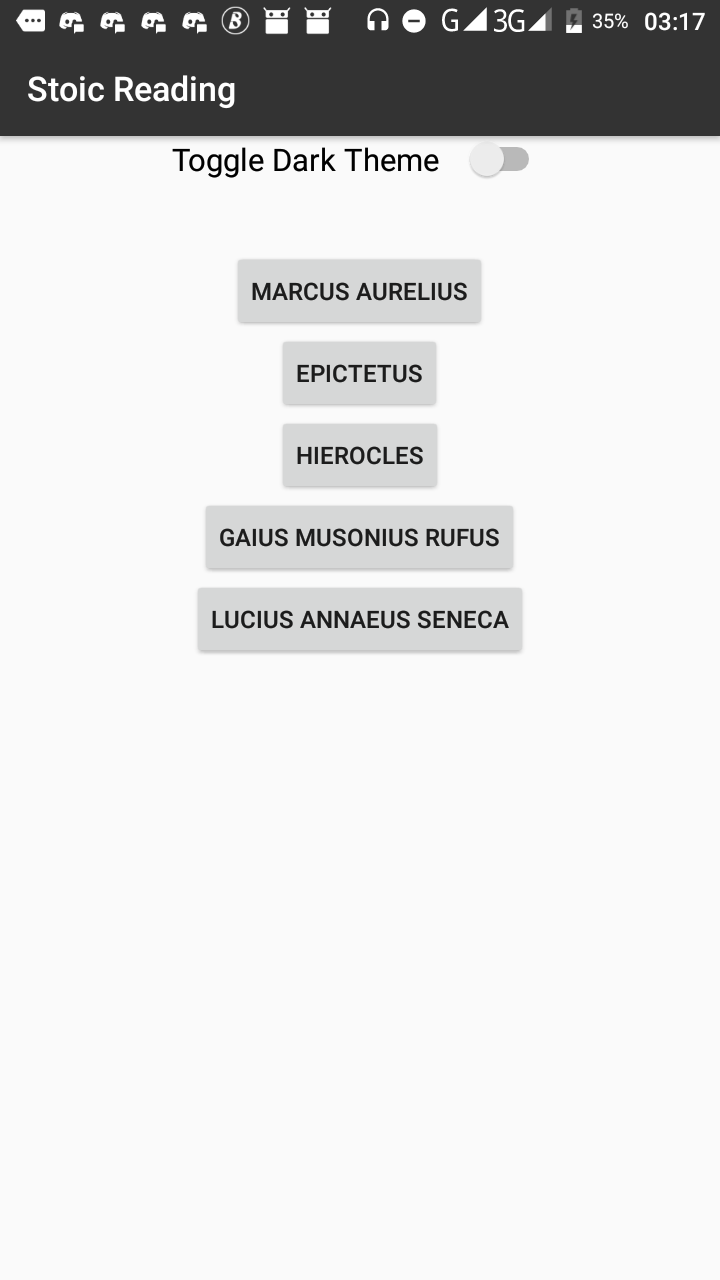Tap the Lucius Annaeus Seneca button

coord(360,619)
